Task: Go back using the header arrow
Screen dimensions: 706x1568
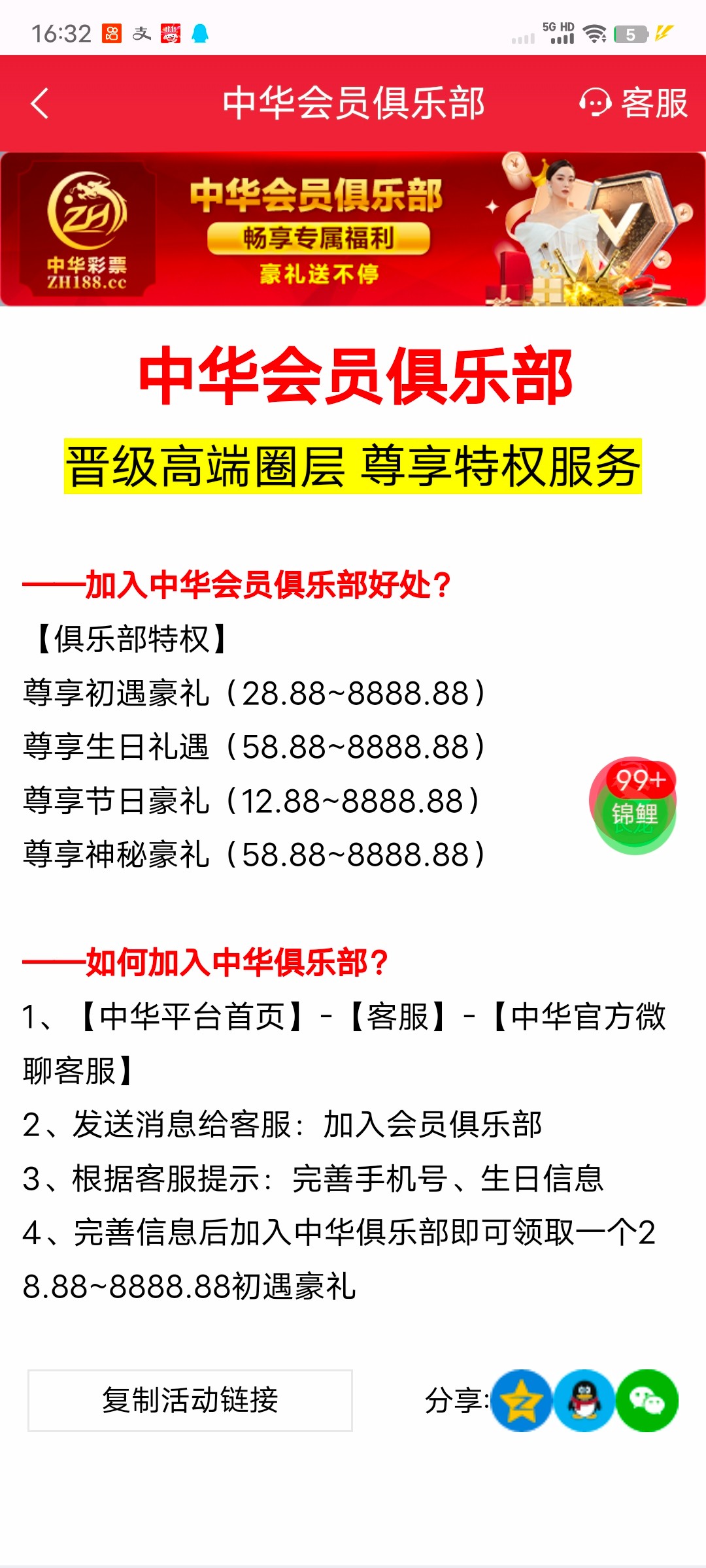Action: (x=40, y=103)
